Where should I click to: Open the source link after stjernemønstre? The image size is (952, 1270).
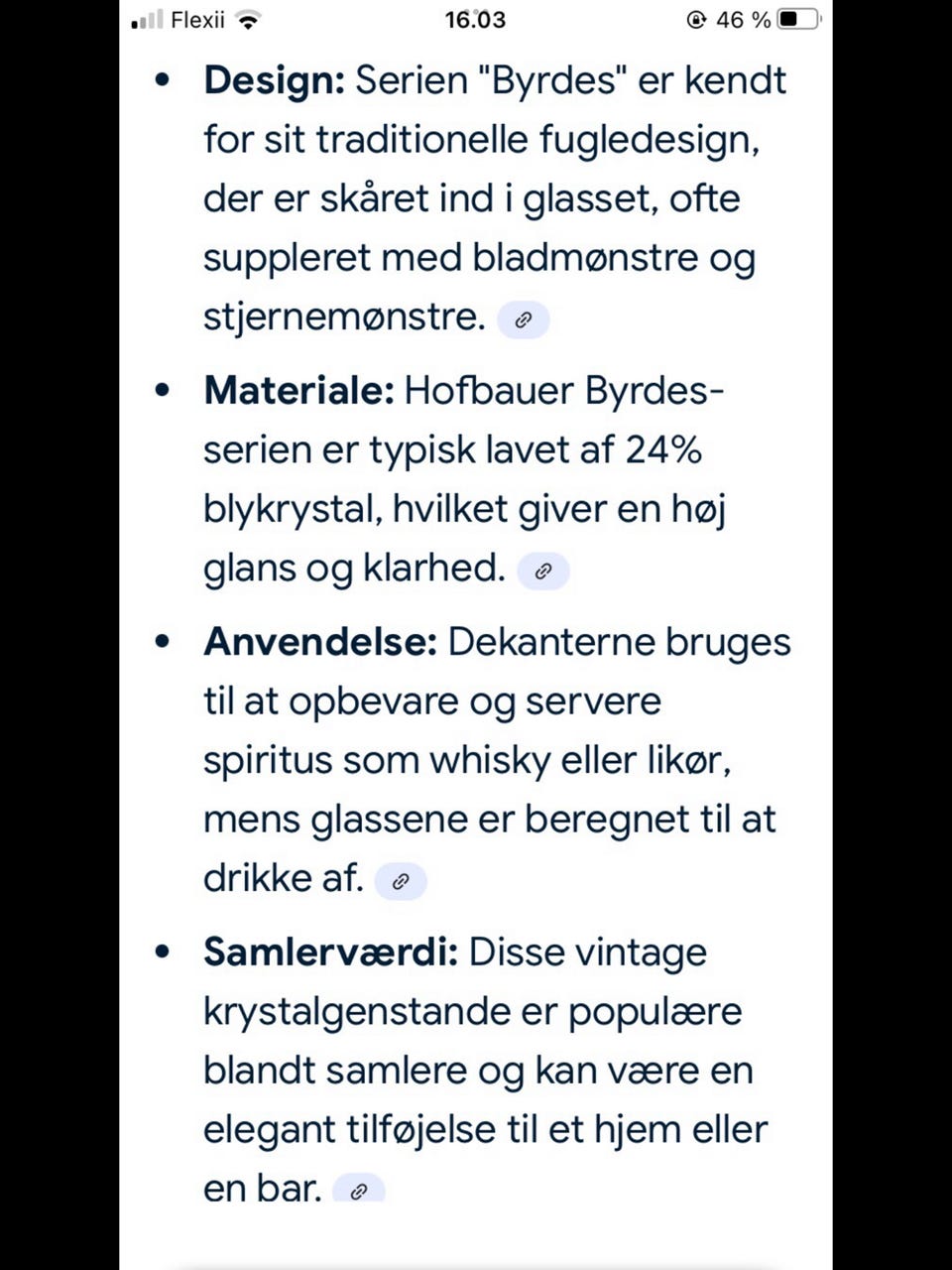tap(524, 319)
